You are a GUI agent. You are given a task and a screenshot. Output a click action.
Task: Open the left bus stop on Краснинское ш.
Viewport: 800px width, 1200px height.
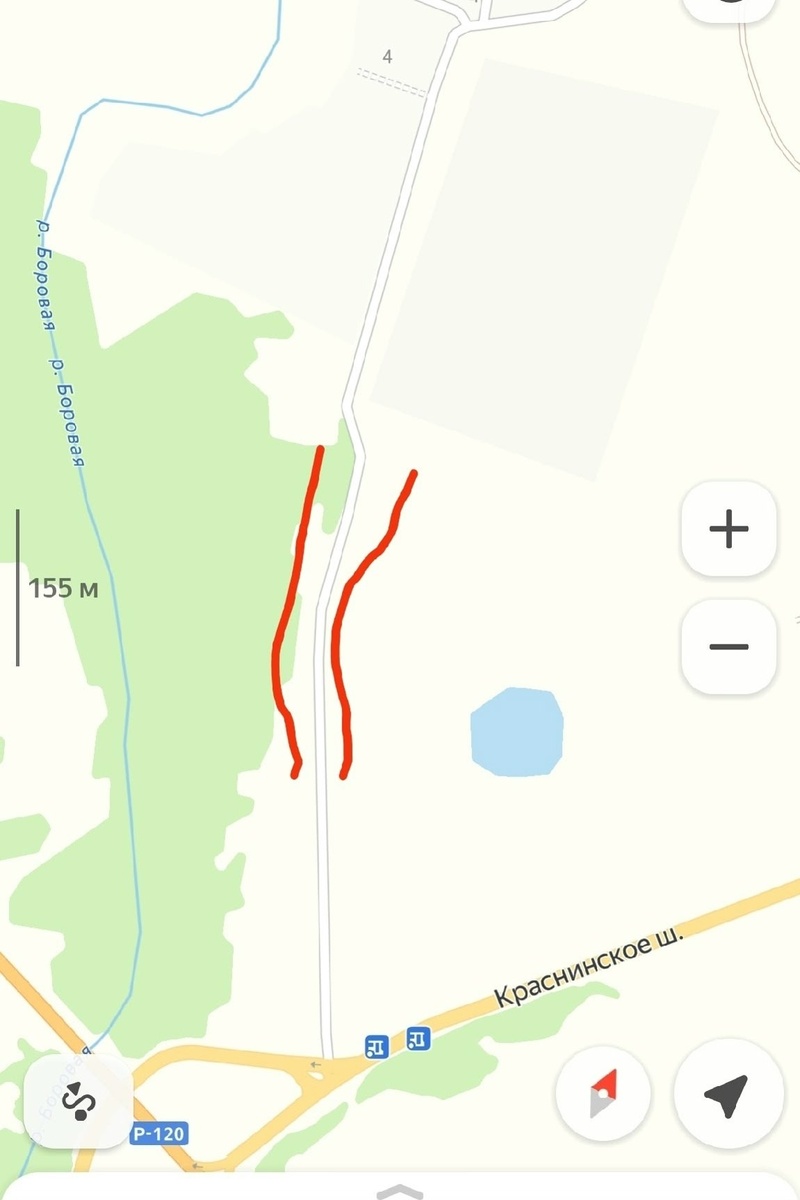click(x=377, y=1046)
